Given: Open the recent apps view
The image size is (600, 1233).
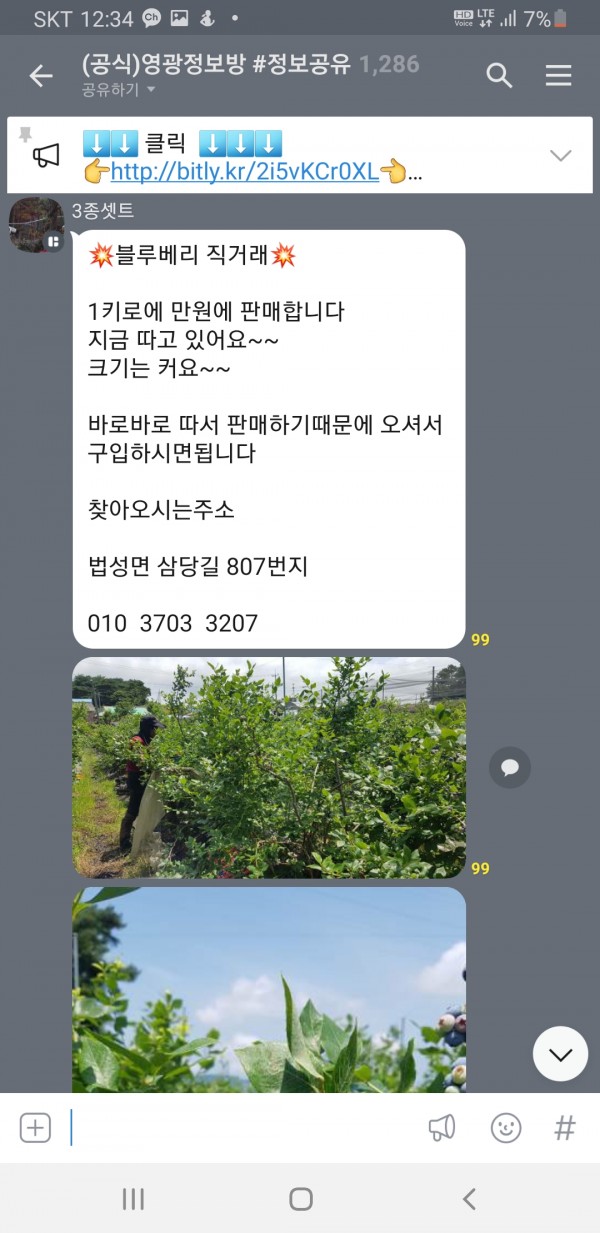Looking at the screenshot, I should tap(133, 1199).
